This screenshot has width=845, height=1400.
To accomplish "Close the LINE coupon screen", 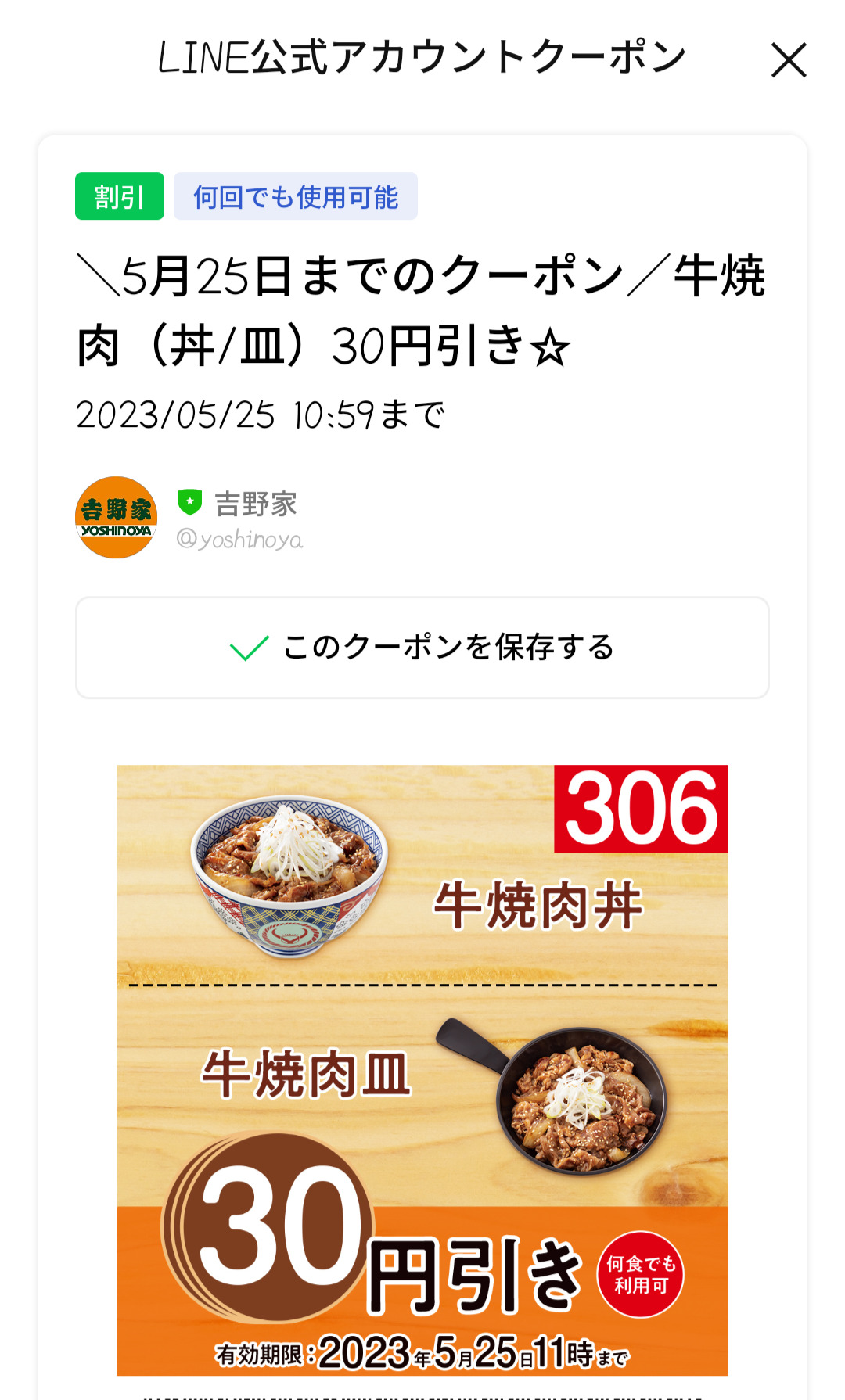I will (x=788, y=60).
